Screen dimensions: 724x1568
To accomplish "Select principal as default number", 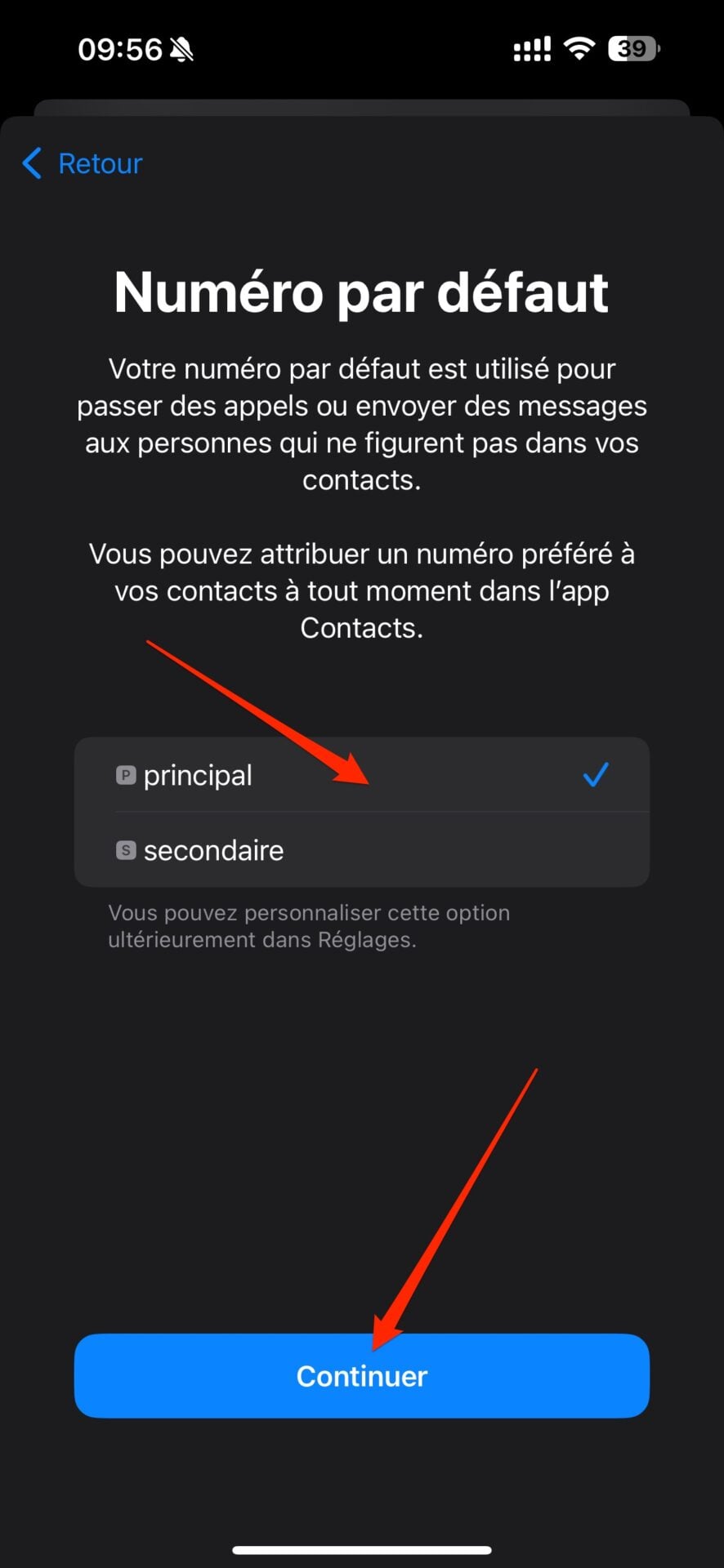I will pos(361,774).
